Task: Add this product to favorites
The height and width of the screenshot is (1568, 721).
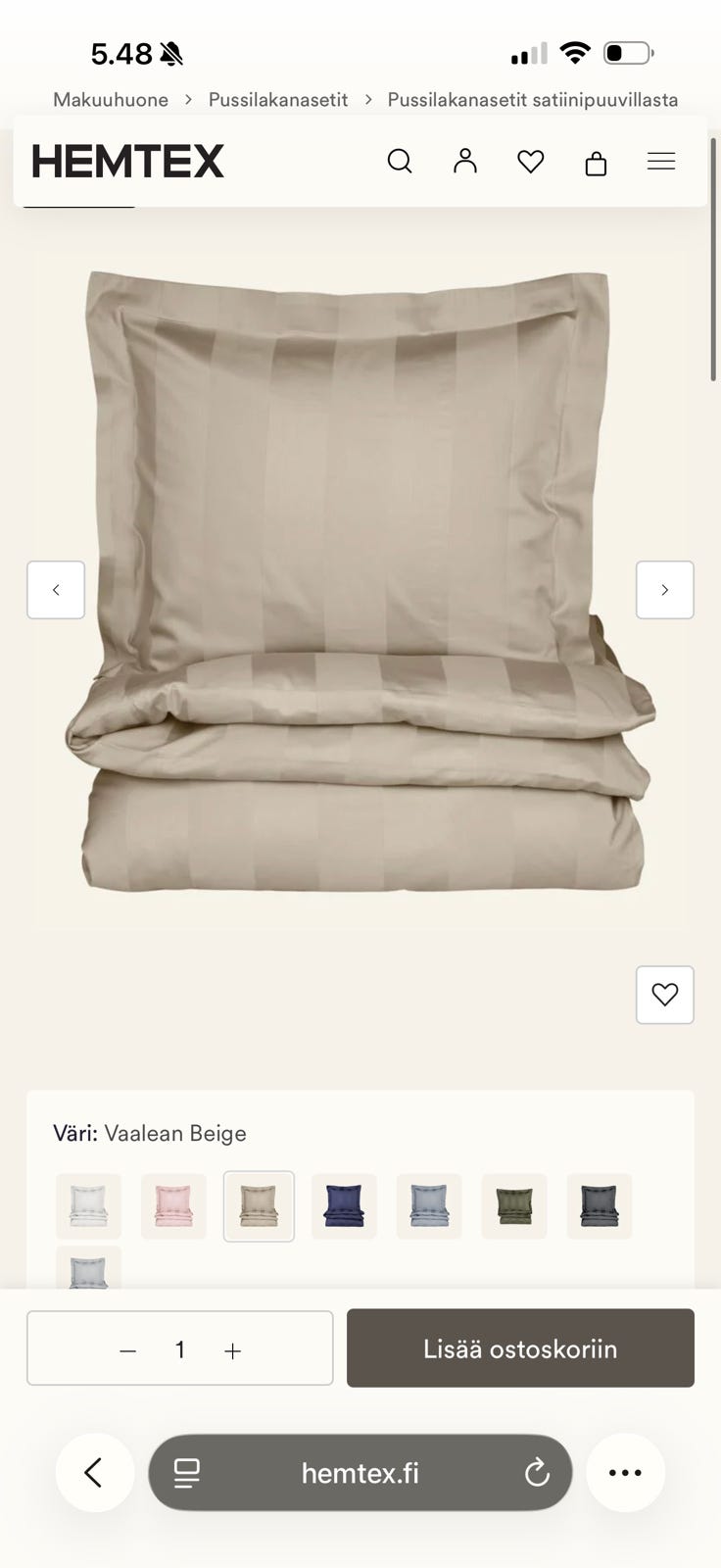Action: coord(665,995)
